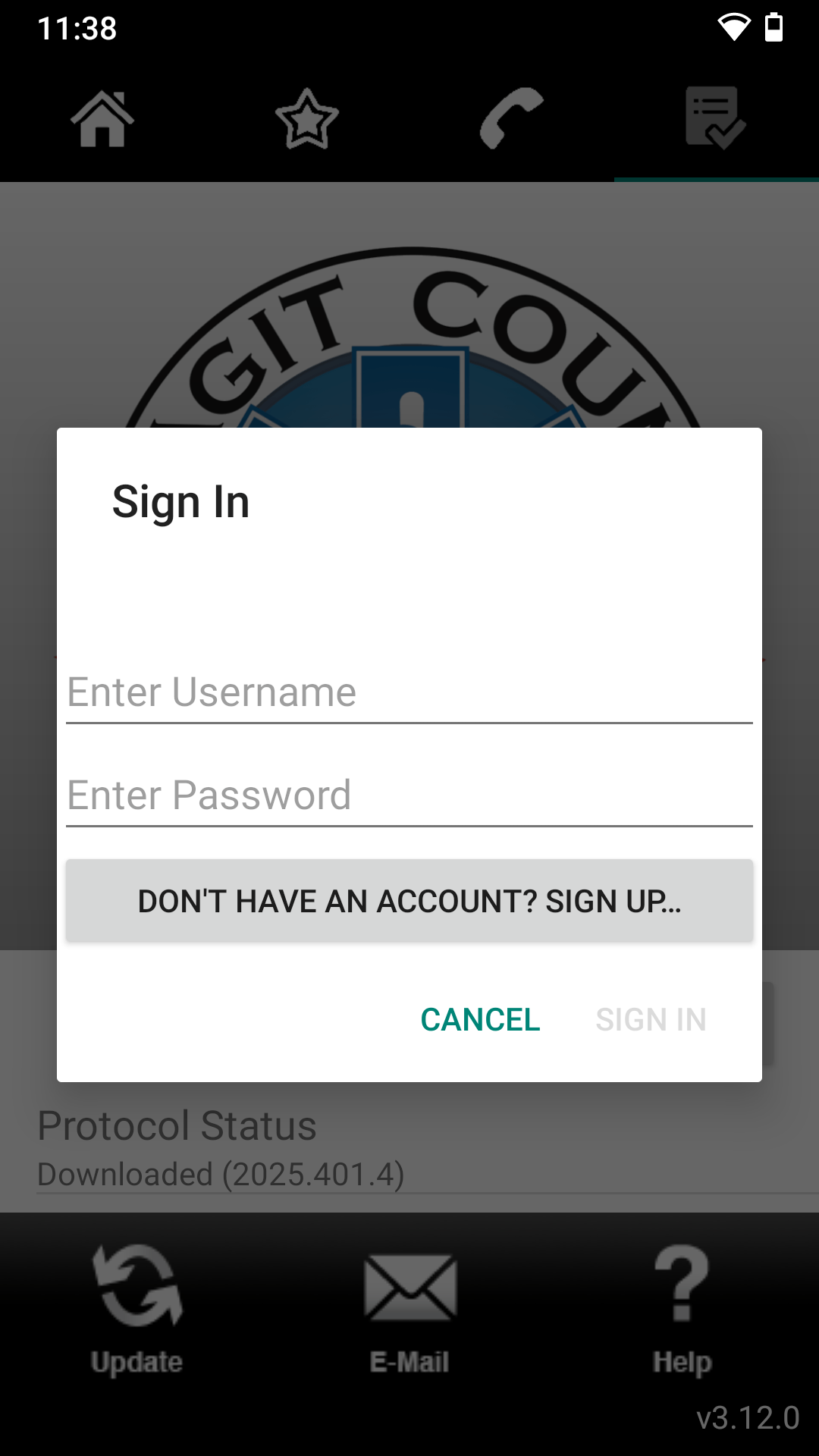The width and height of the screenshot is (819, 1456).
Task: Click the Enter Password field
Action: 409,795
